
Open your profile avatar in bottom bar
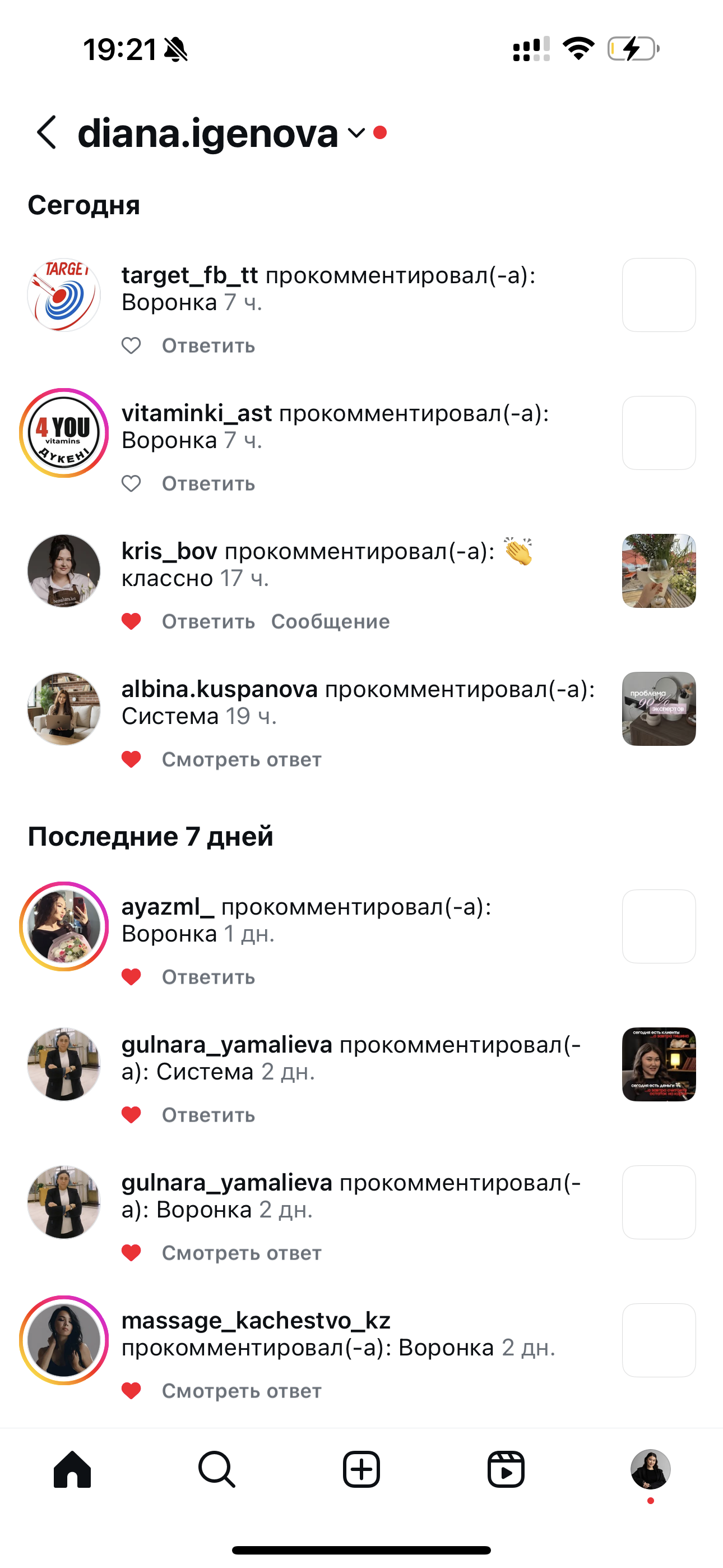(x=651, y=1470)
